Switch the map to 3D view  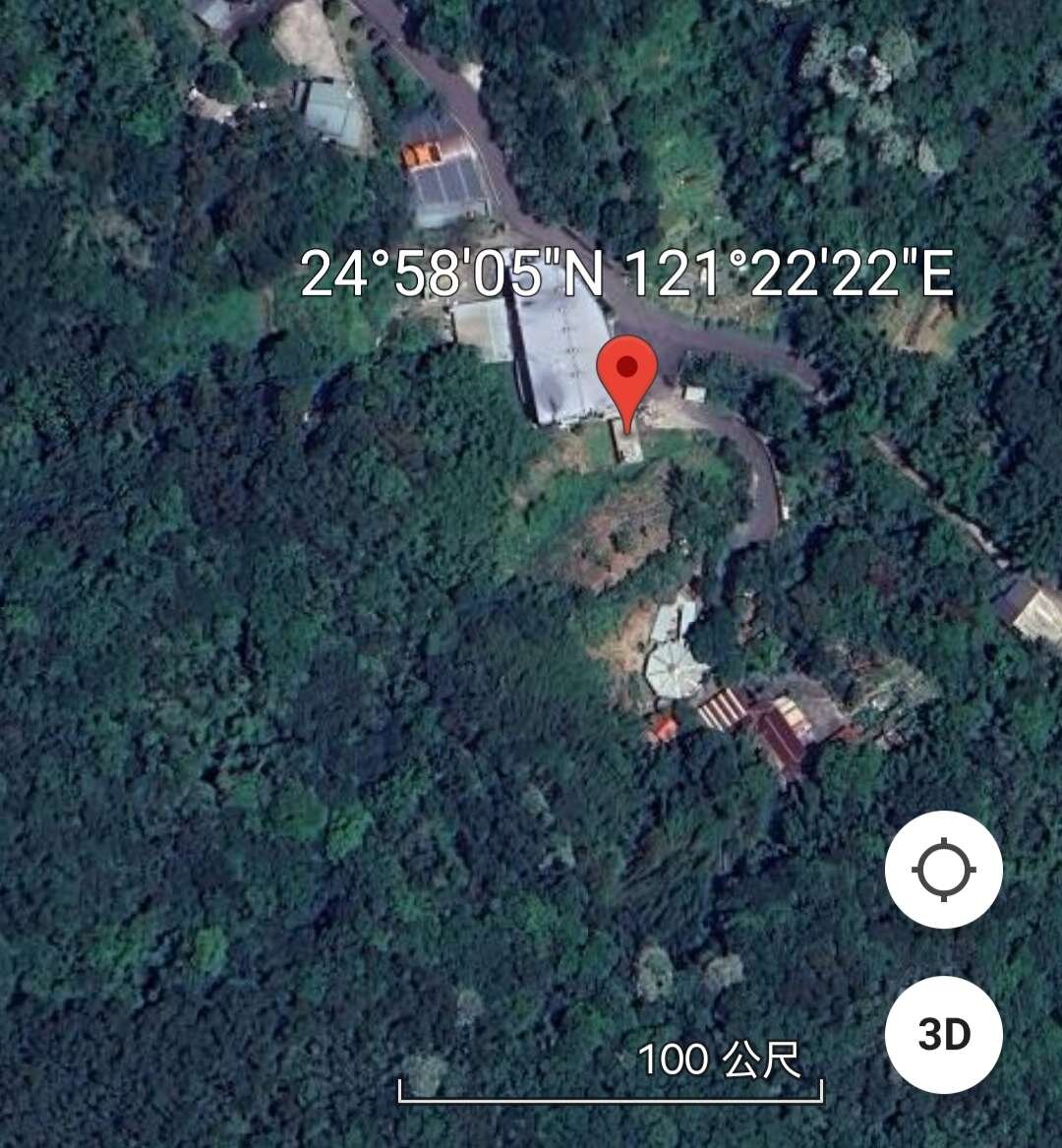pyautogui.click(x=943, y=1034)
